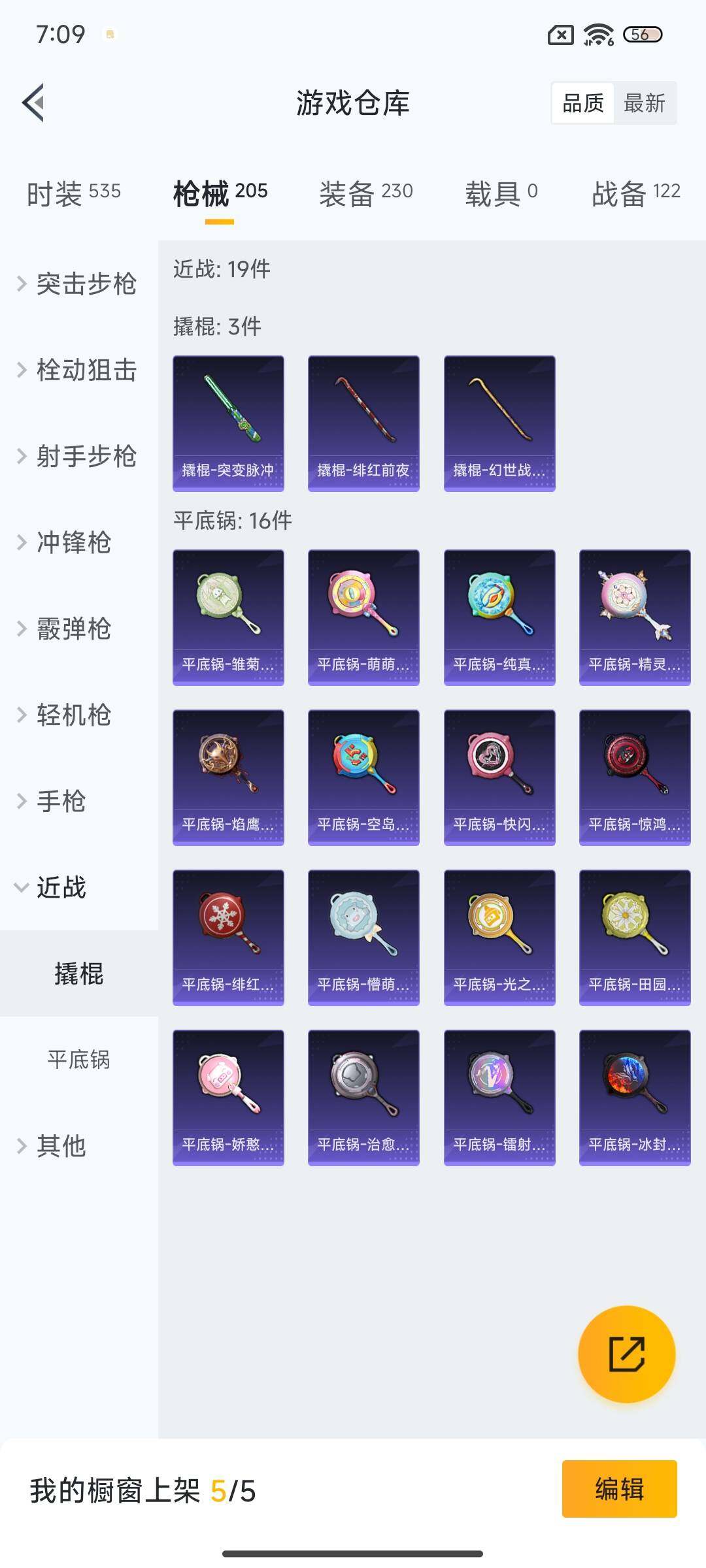
Task: Expand the 突击步枪 category
Action: [x=78, y=284]
